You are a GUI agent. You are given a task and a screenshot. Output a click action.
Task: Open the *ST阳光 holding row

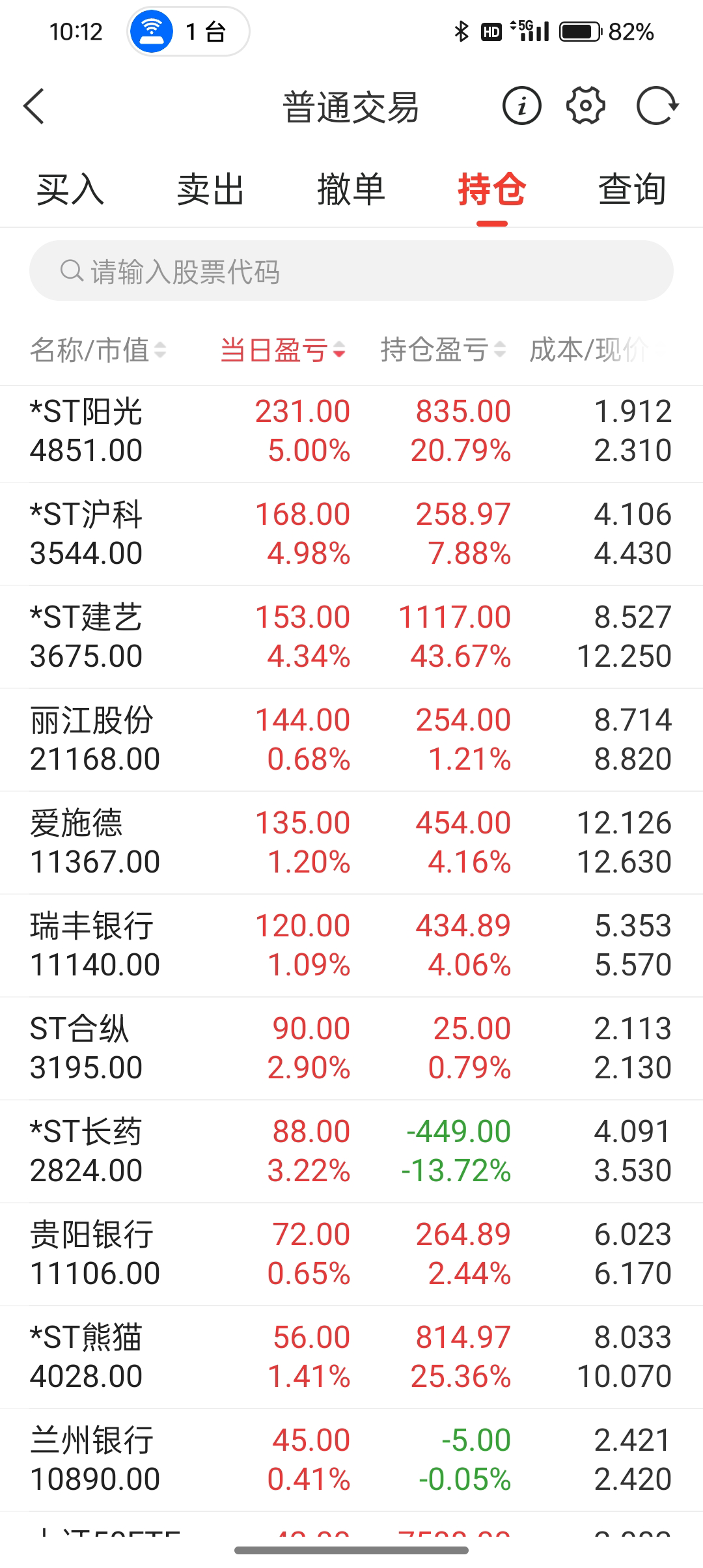coord(351,431)
